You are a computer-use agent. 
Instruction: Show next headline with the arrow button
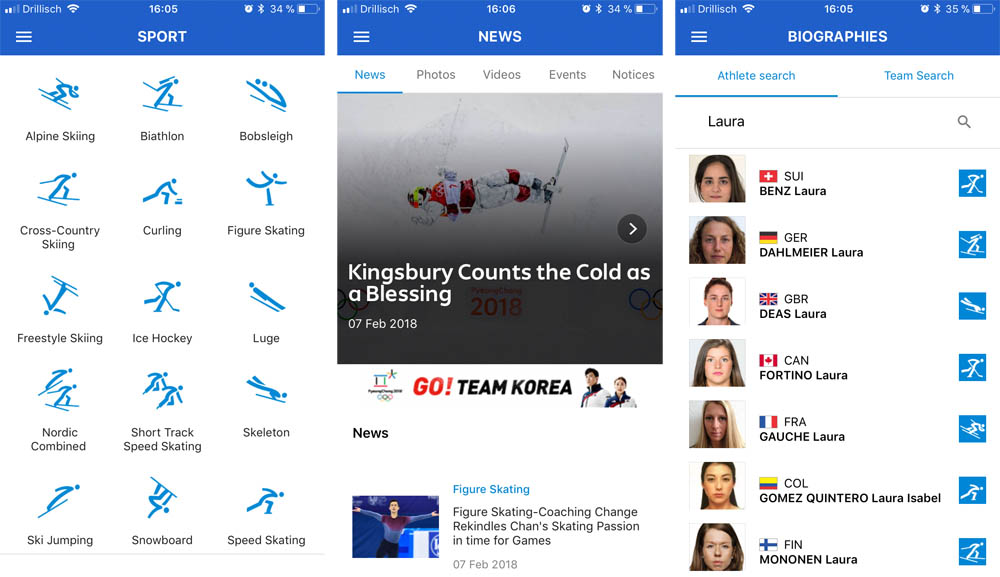(x=632, y=228)
